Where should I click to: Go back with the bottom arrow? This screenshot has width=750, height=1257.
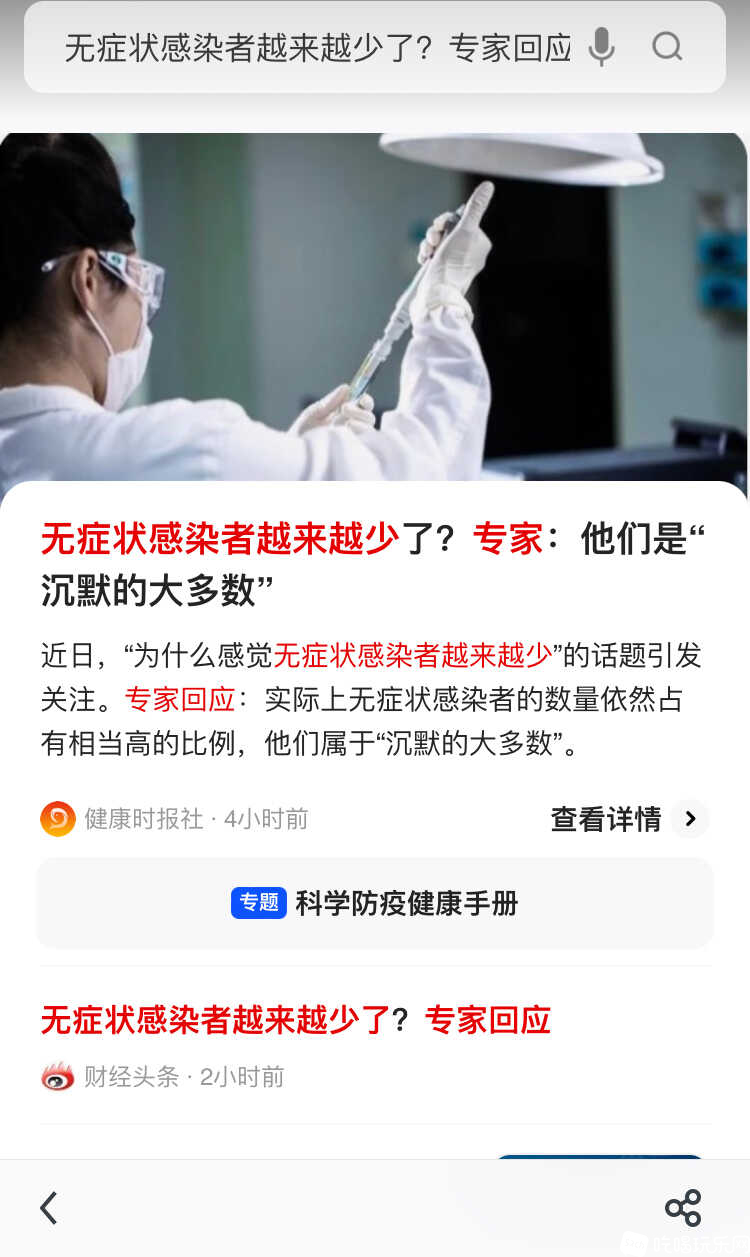click(48, 1208)
